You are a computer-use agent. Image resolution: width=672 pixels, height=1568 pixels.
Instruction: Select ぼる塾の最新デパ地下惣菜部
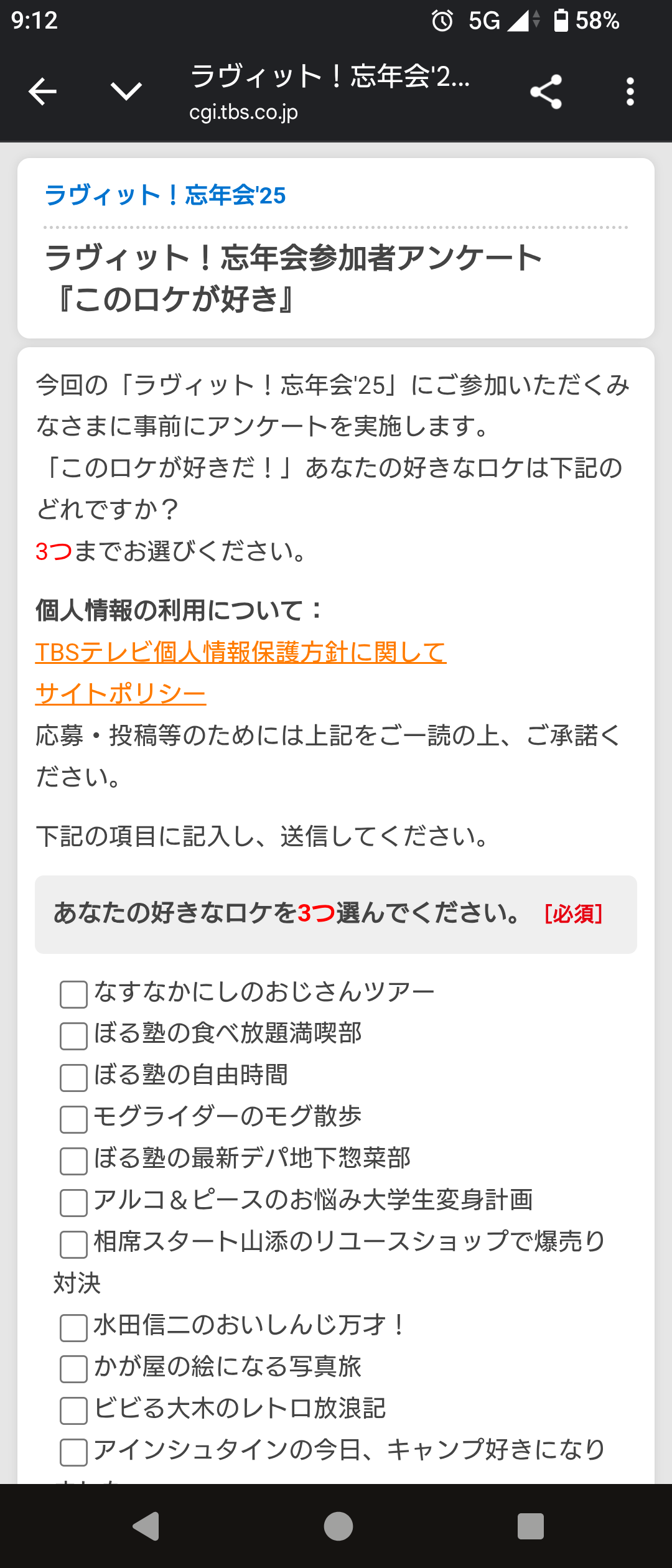pyautogui.click(x=73, y=1161)
